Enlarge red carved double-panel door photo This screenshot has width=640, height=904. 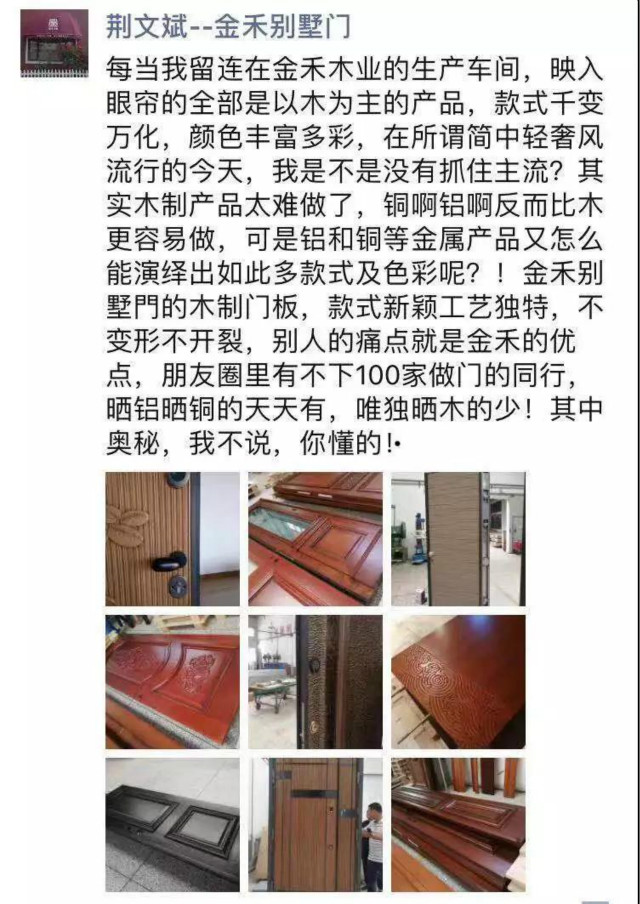(172, 681)
